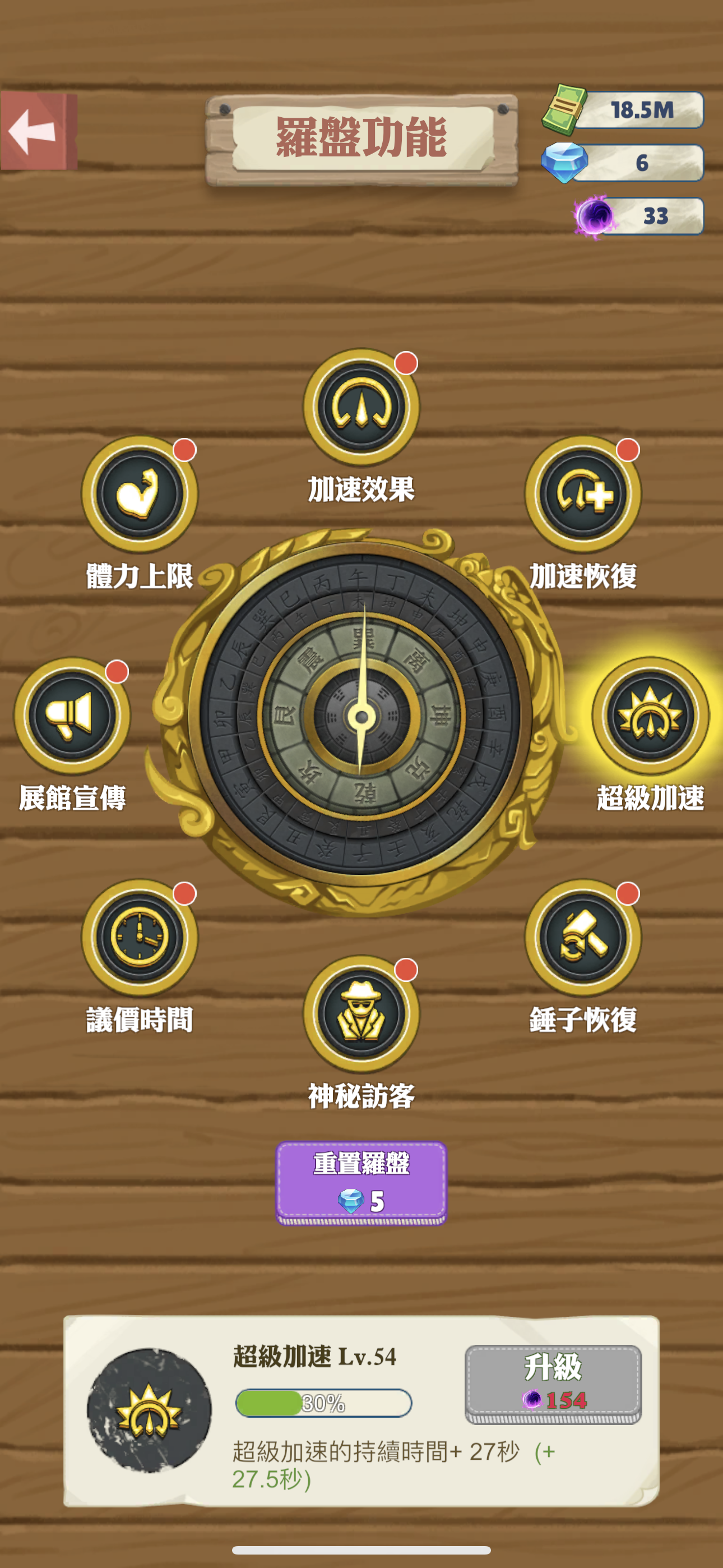Viewport: 723px width, 1568px height.
Task: Tap 升級 to upgrade for 154 orbs
Action: coord(553,1383)
